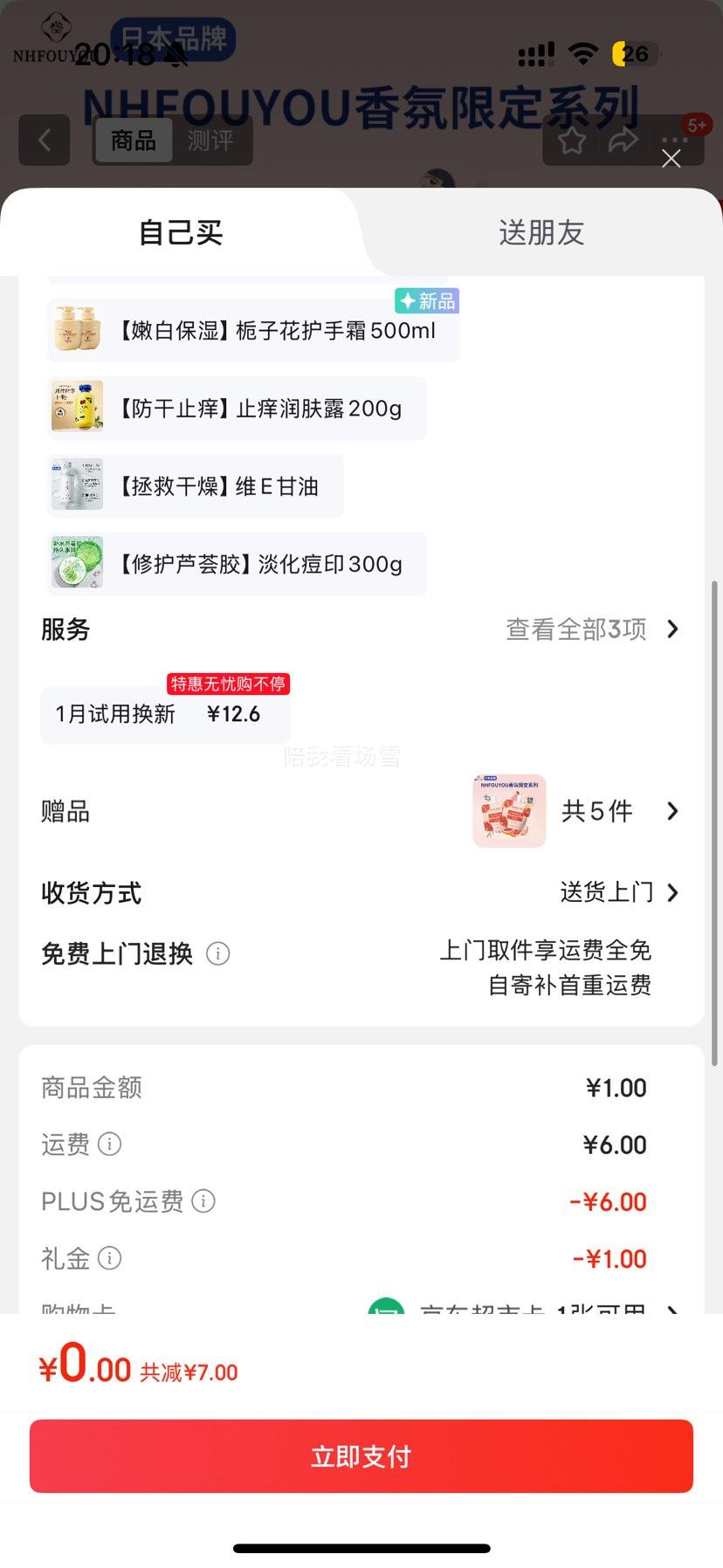Screen dimensions: 723x1568
Task: Select the 维E甘油 option
Action: click(196, 486)
